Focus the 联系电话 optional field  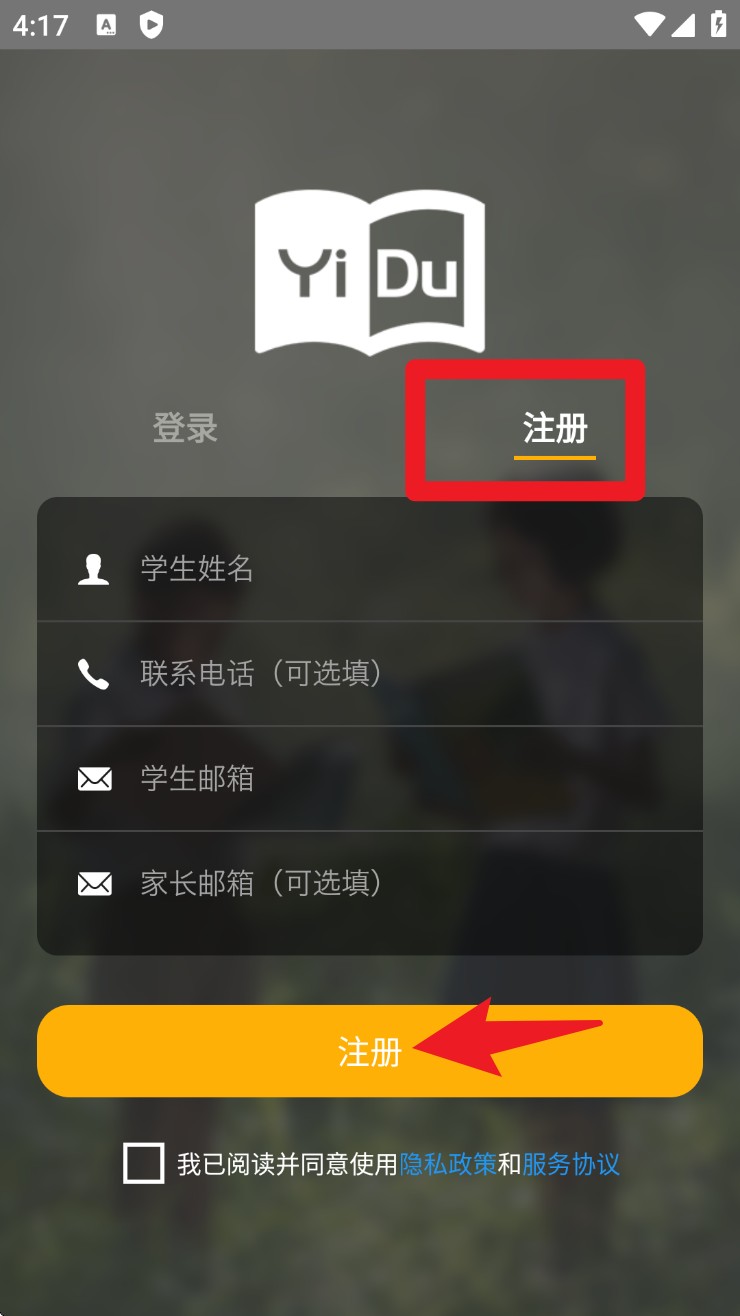400,673
